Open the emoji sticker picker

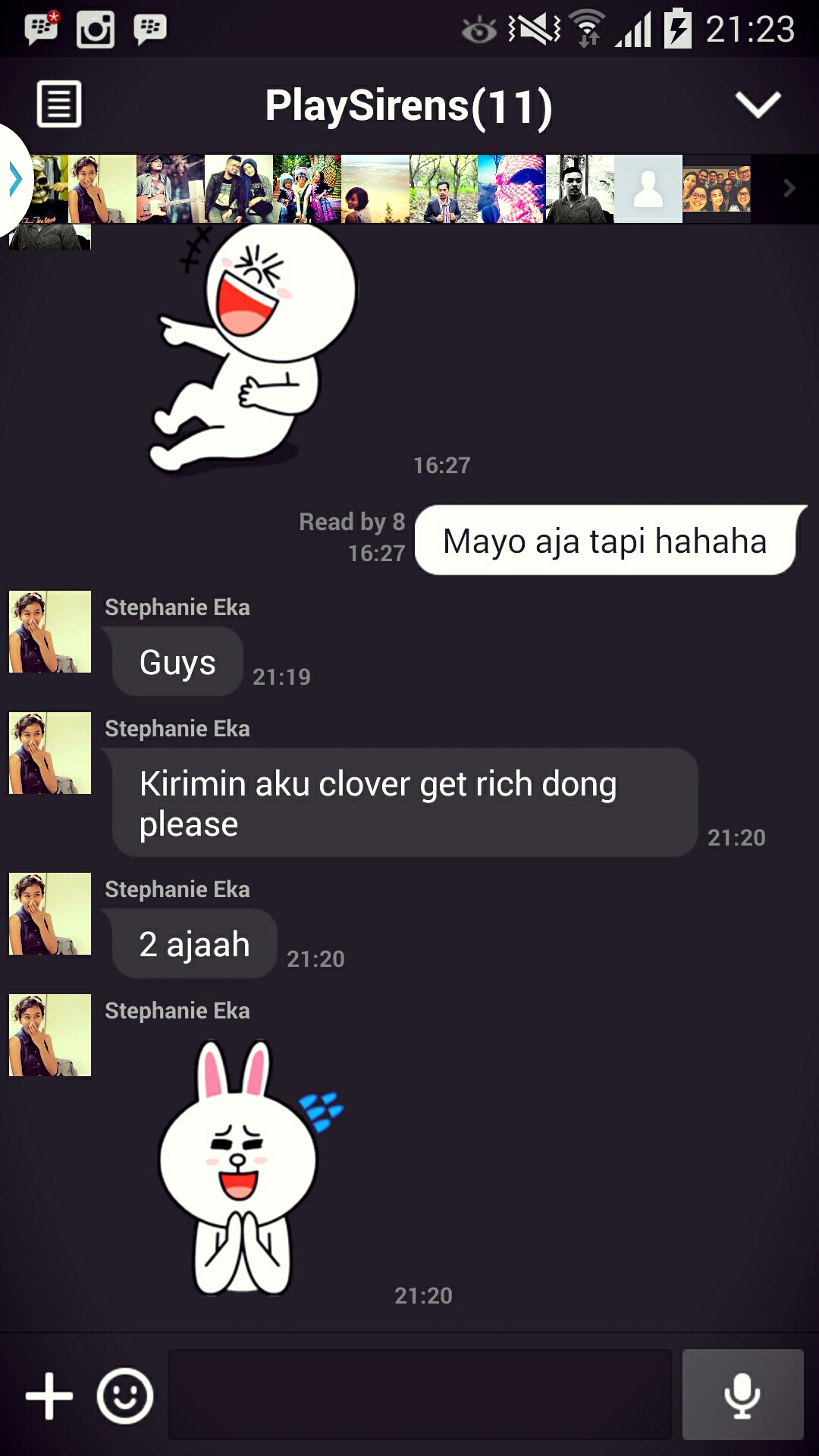coord(125,1395)
